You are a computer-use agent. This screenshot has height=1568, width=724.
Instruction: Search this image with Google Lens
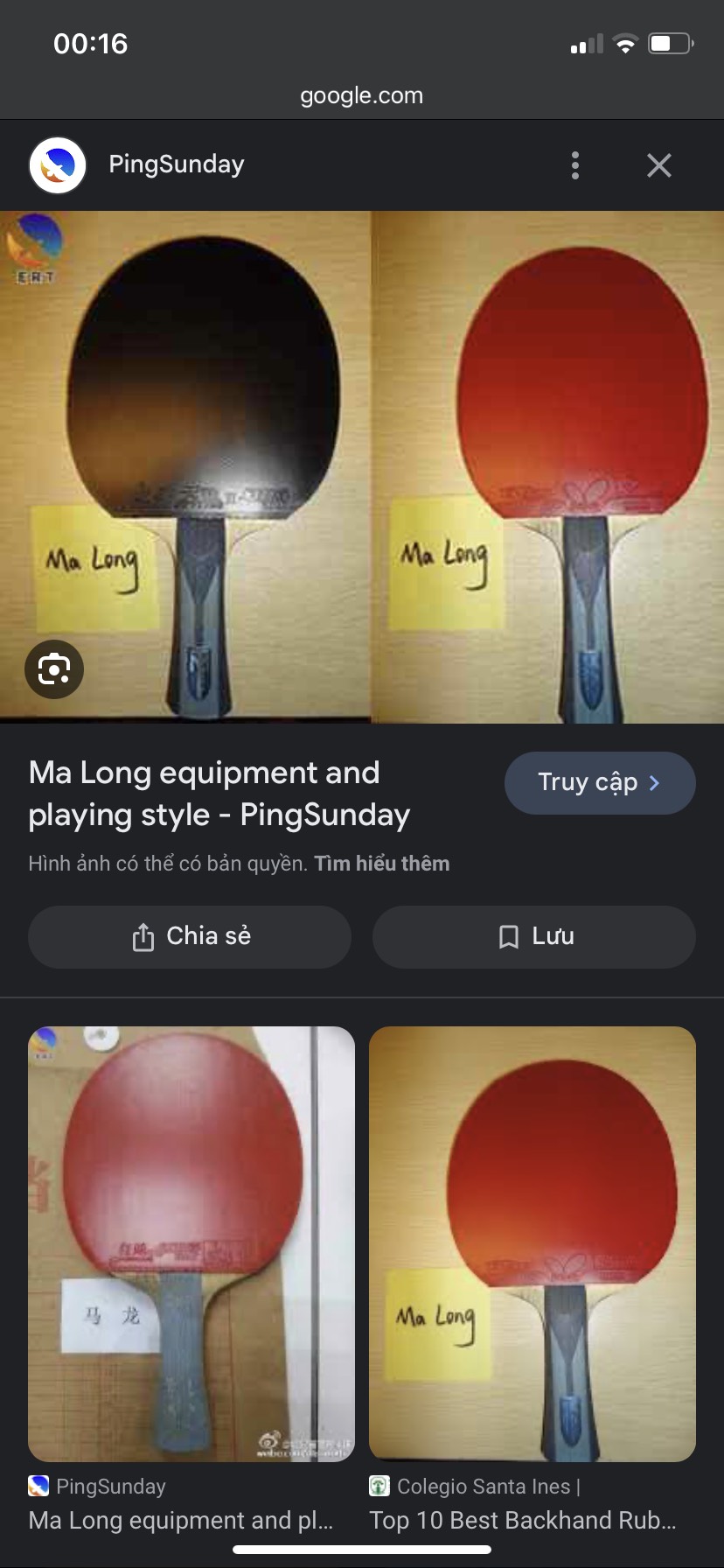coord(54,669)
